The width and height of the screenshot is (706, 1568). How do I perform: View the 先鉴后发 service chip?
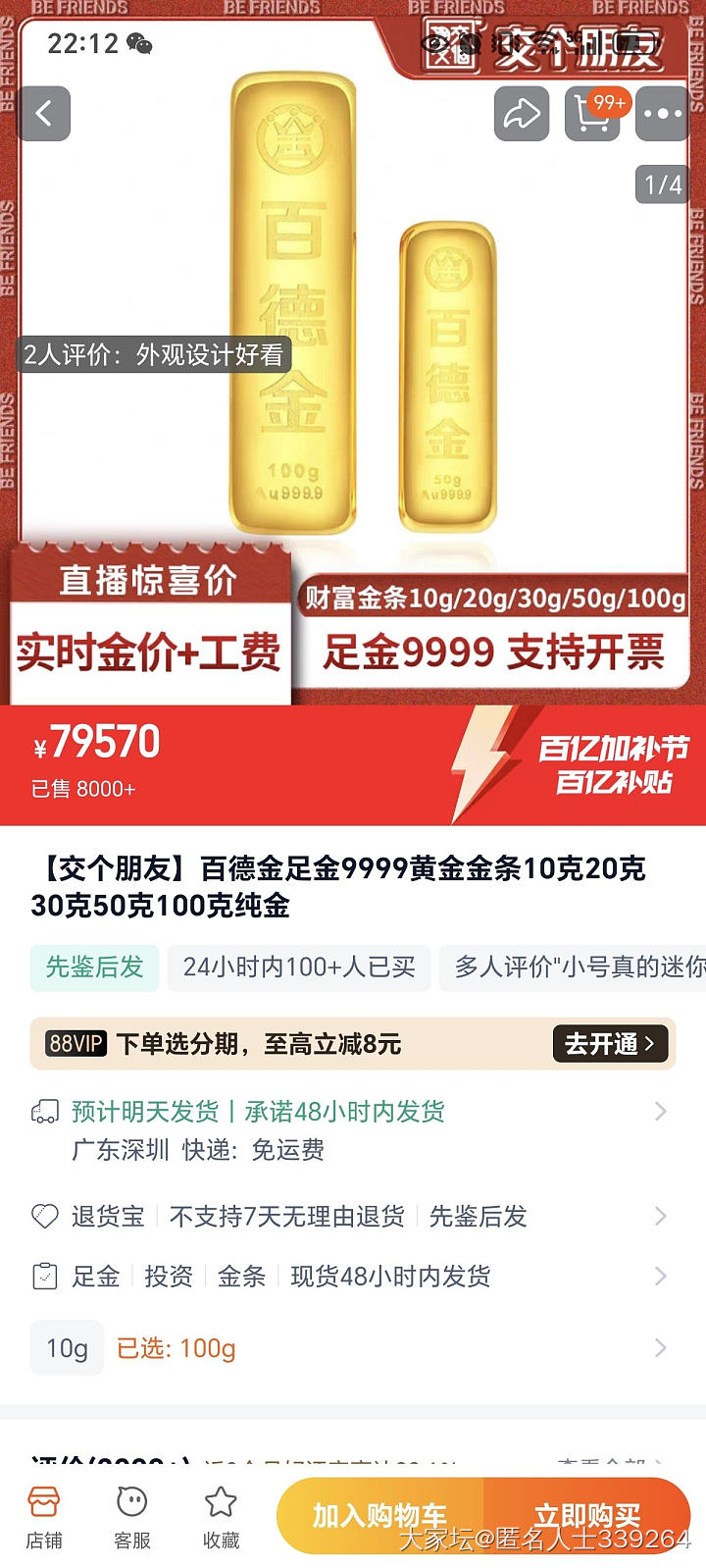(x=94, y=967)
